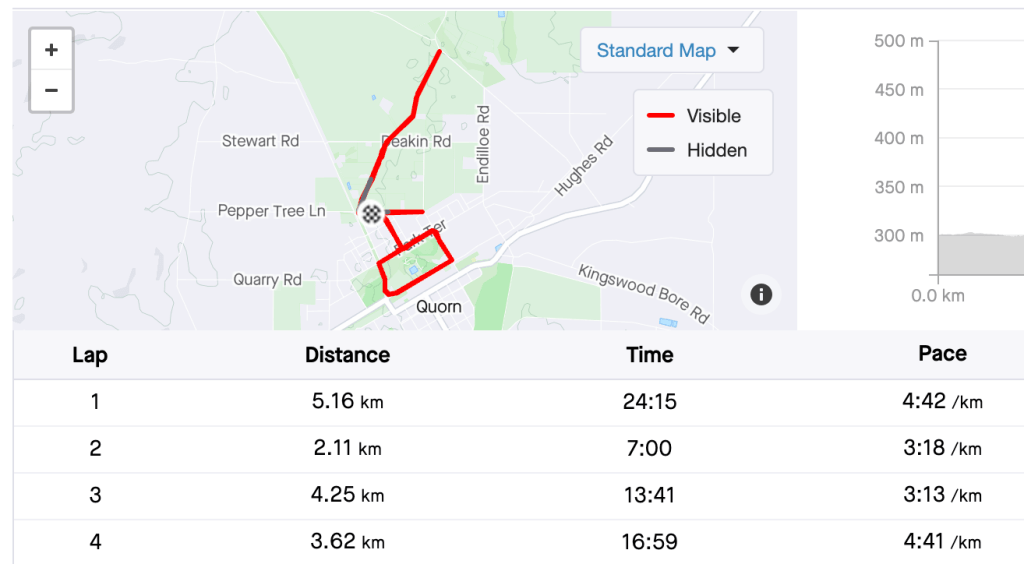Open the map info icon

(x=761, y=294)
